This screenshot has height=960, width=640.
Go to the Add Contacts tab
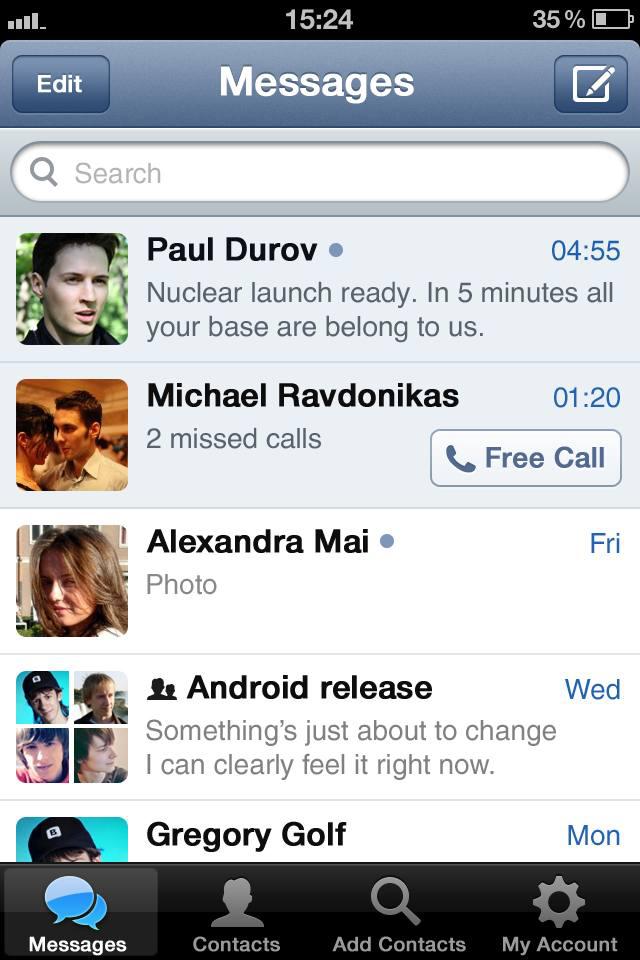click(399, 914)
